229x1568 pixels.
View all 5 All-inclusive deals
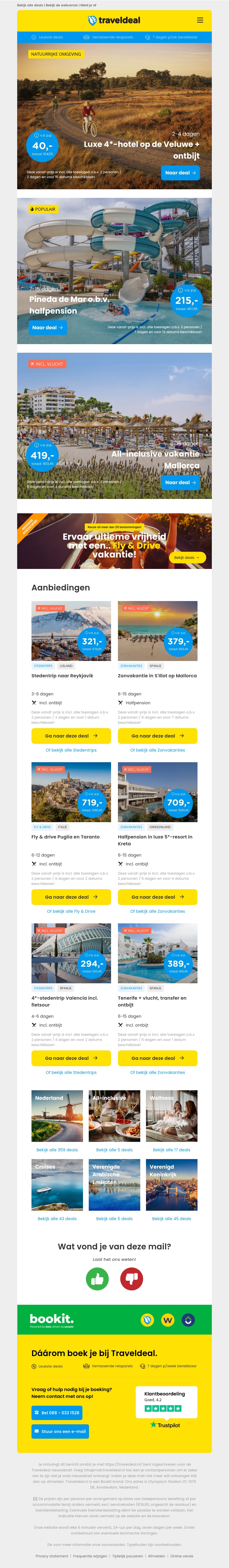click(x=114, y=1150)
